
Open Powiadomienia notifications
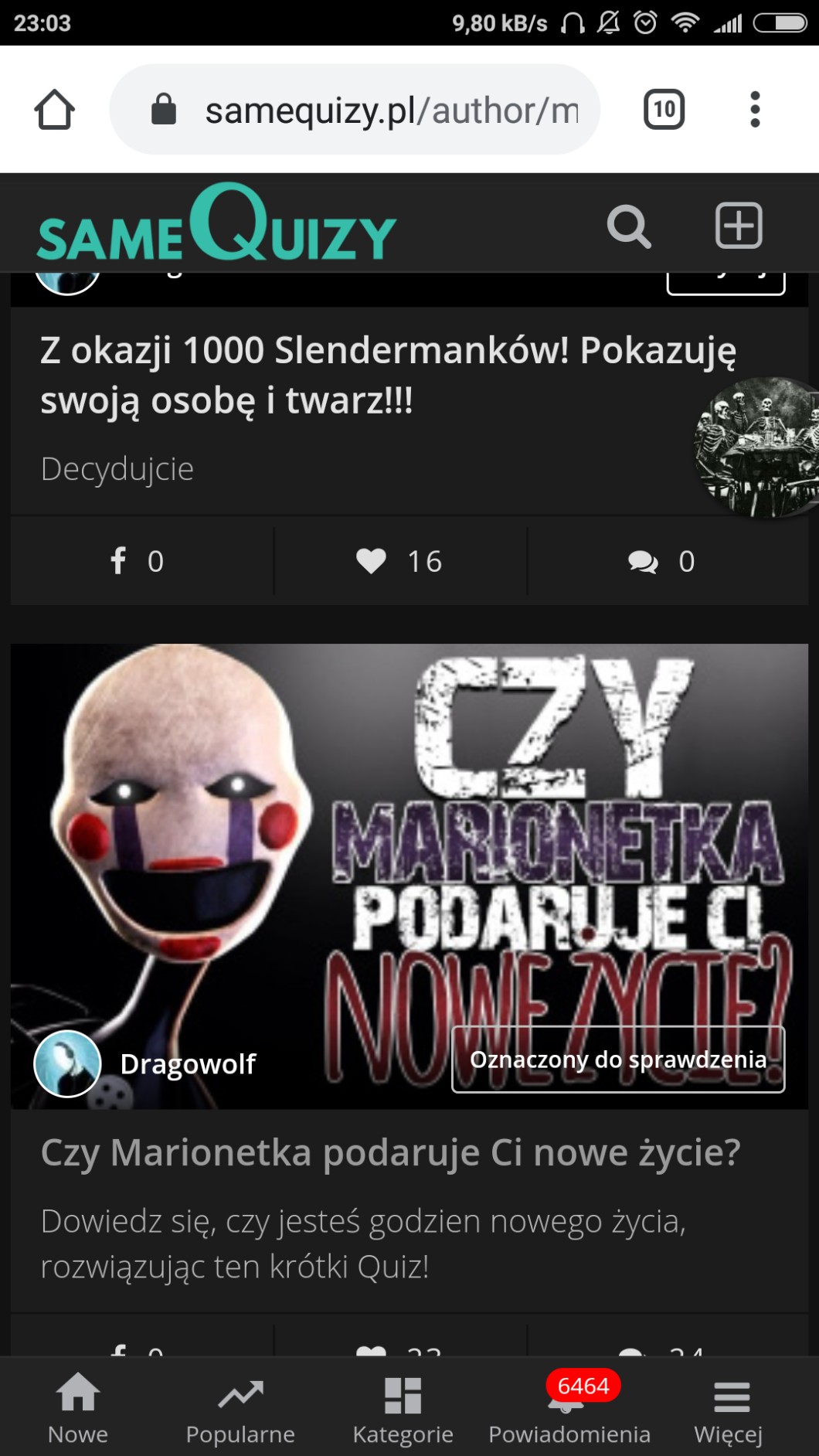point(569,1408)
